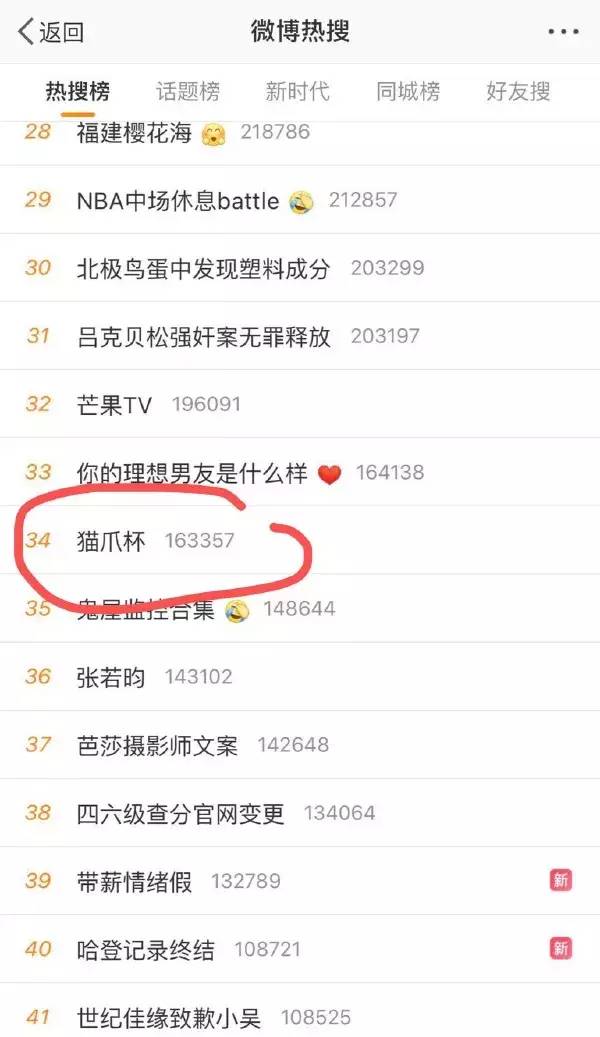Open the three-dot overflow menu
The height and width of the screenshot is (1037, 600).
pos(563,32)
